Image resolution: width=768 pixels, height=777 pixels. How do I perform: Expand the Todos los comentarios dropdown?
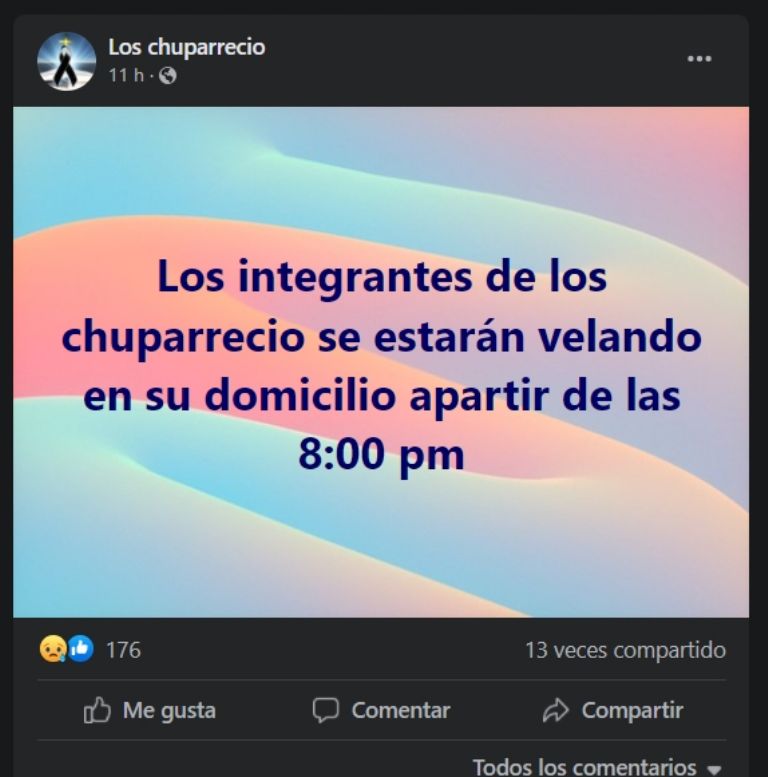click(596, 767)
